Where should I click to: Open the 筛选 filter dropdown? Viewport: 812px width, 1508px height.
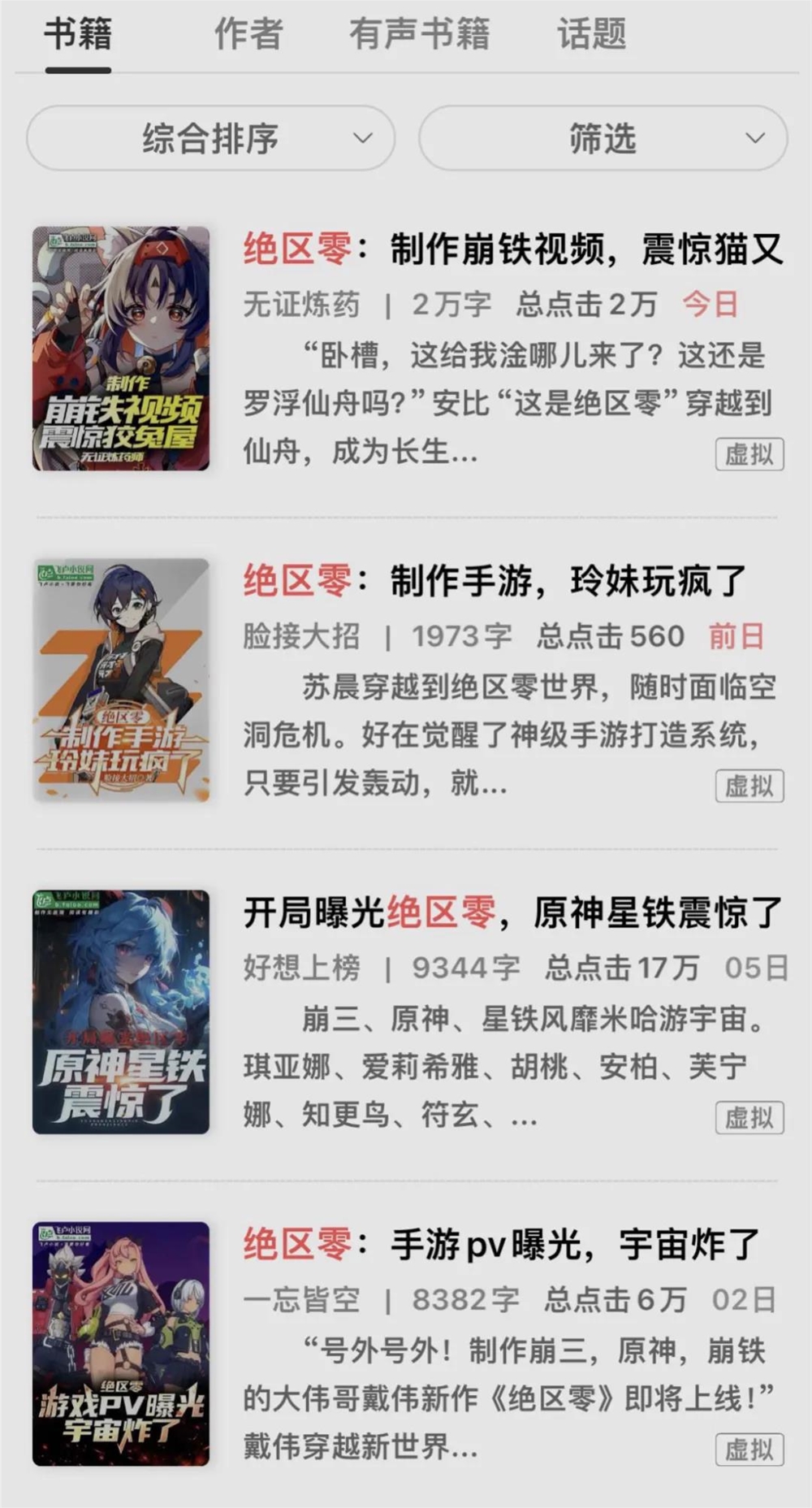click(x=599, y=138)
